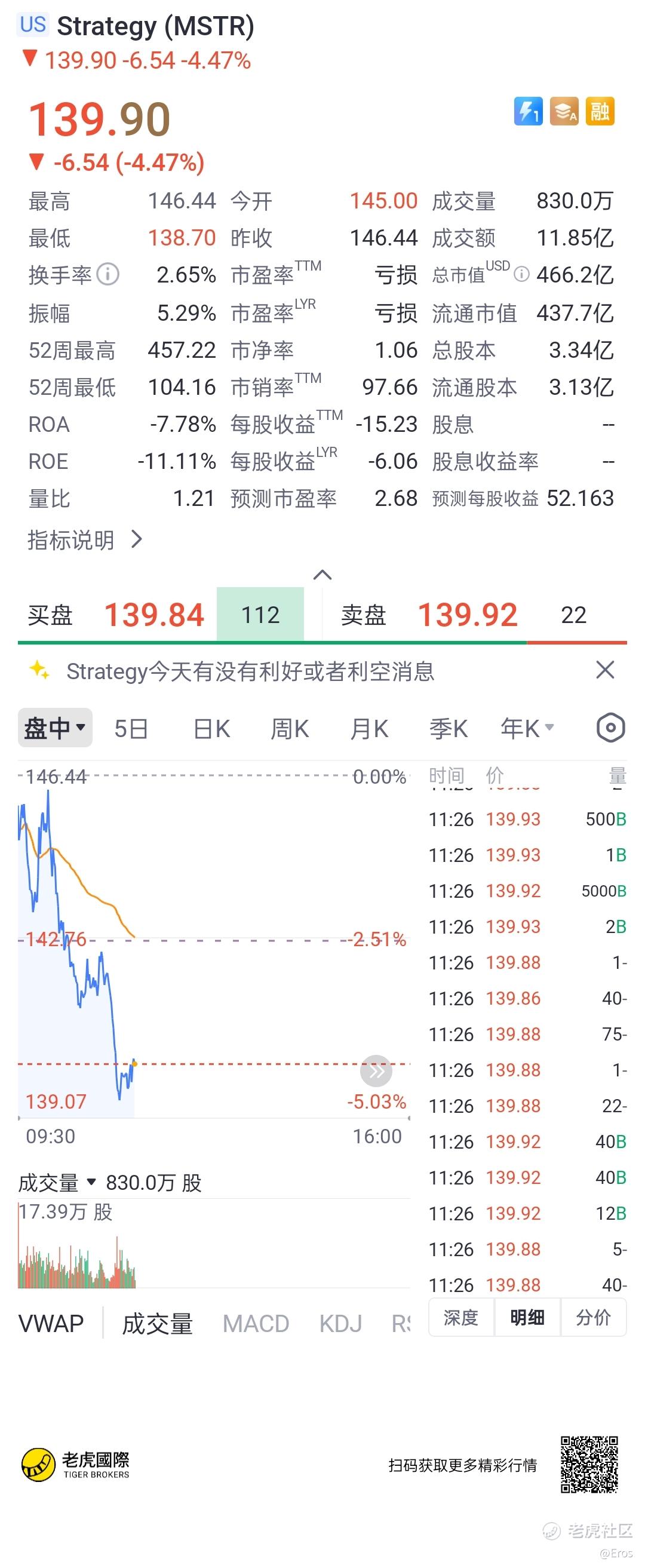Screen dimensions: 645x1568
Task: Show the 日K daily candlestick chart
Action: (211, 729)
